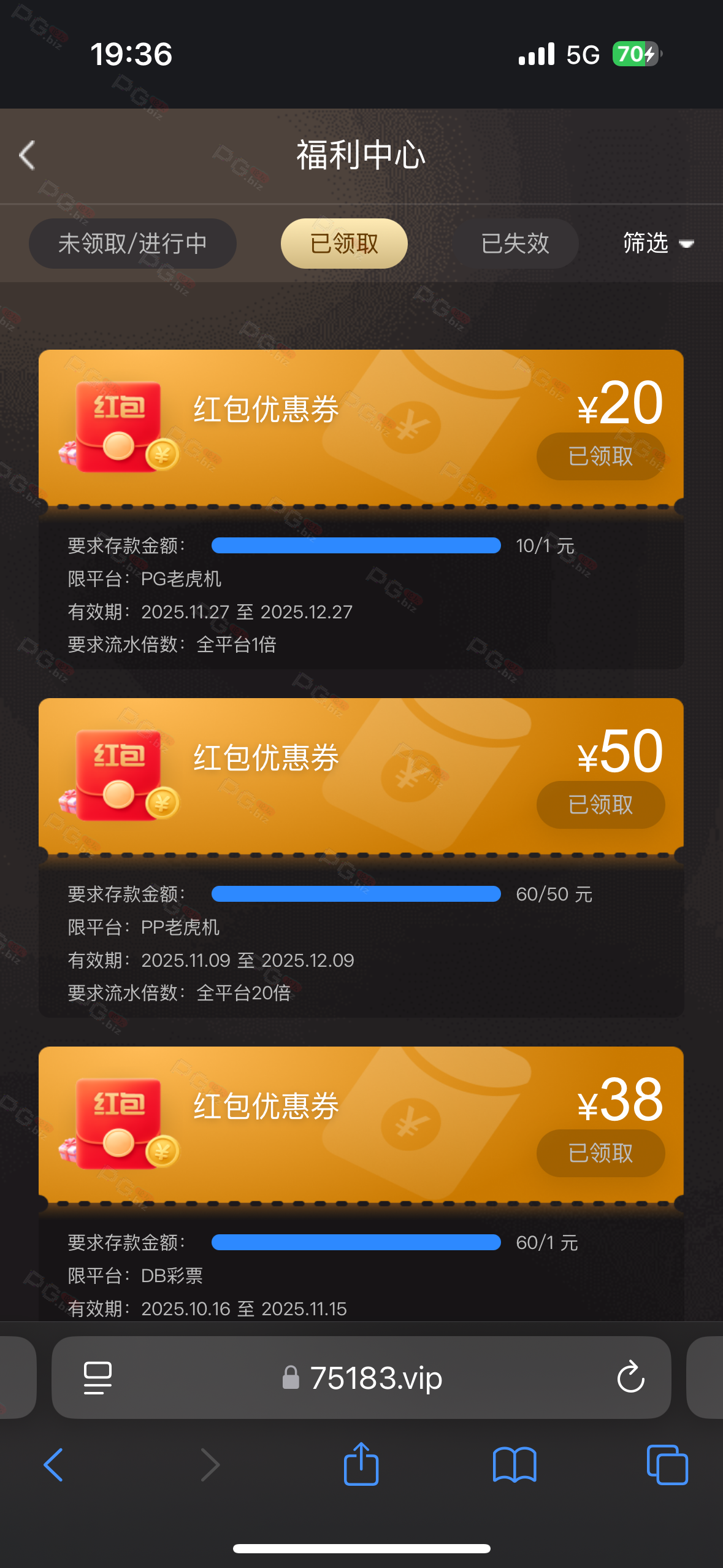Image resolution: width=723 pixels, height=1568 pixels.
Task: Open the 筛选 filter dropdown
Action: pos(658,244)
